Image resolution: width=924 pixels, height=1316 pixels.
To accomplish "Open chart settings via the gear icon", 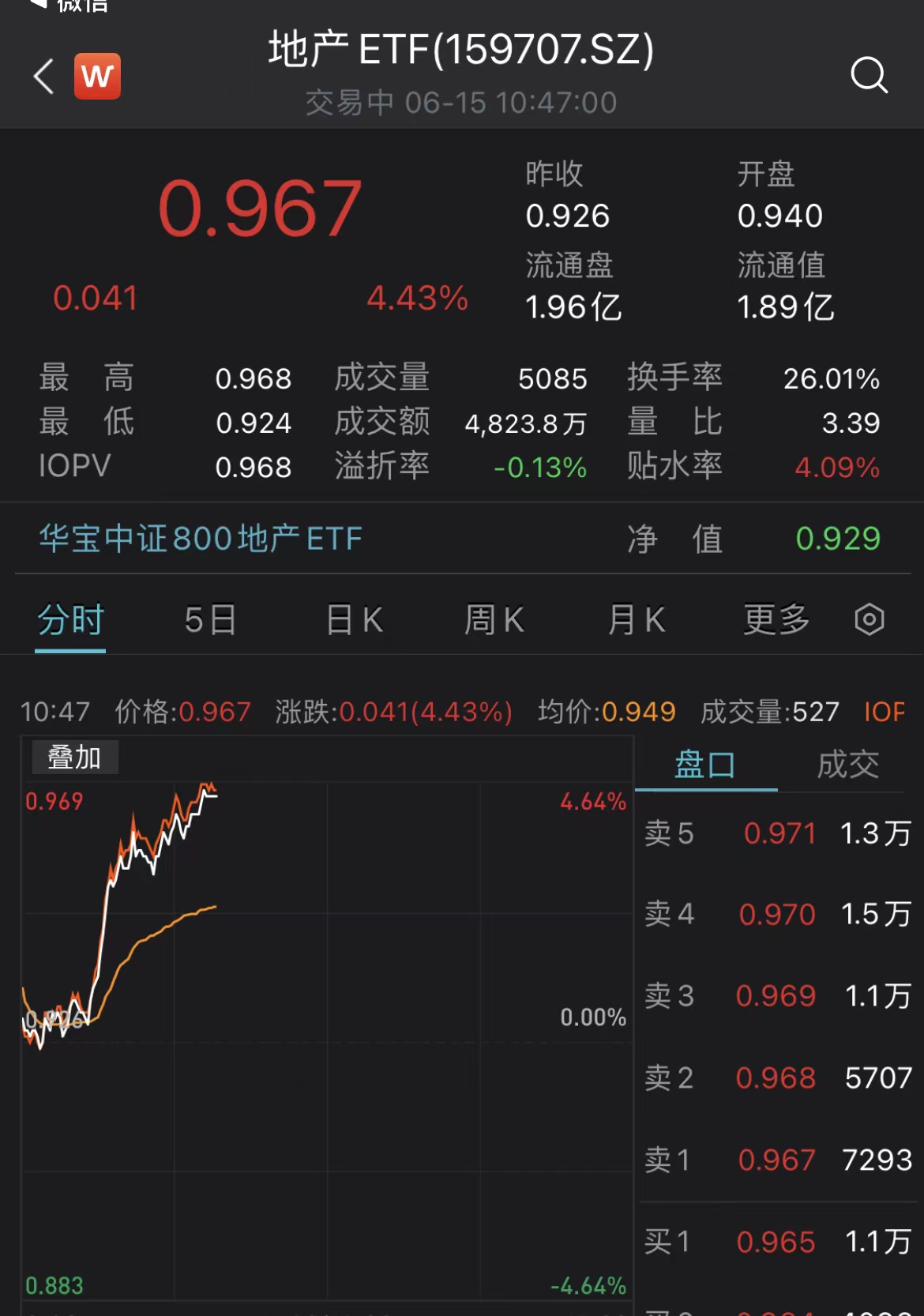I will tap(869, 620).
